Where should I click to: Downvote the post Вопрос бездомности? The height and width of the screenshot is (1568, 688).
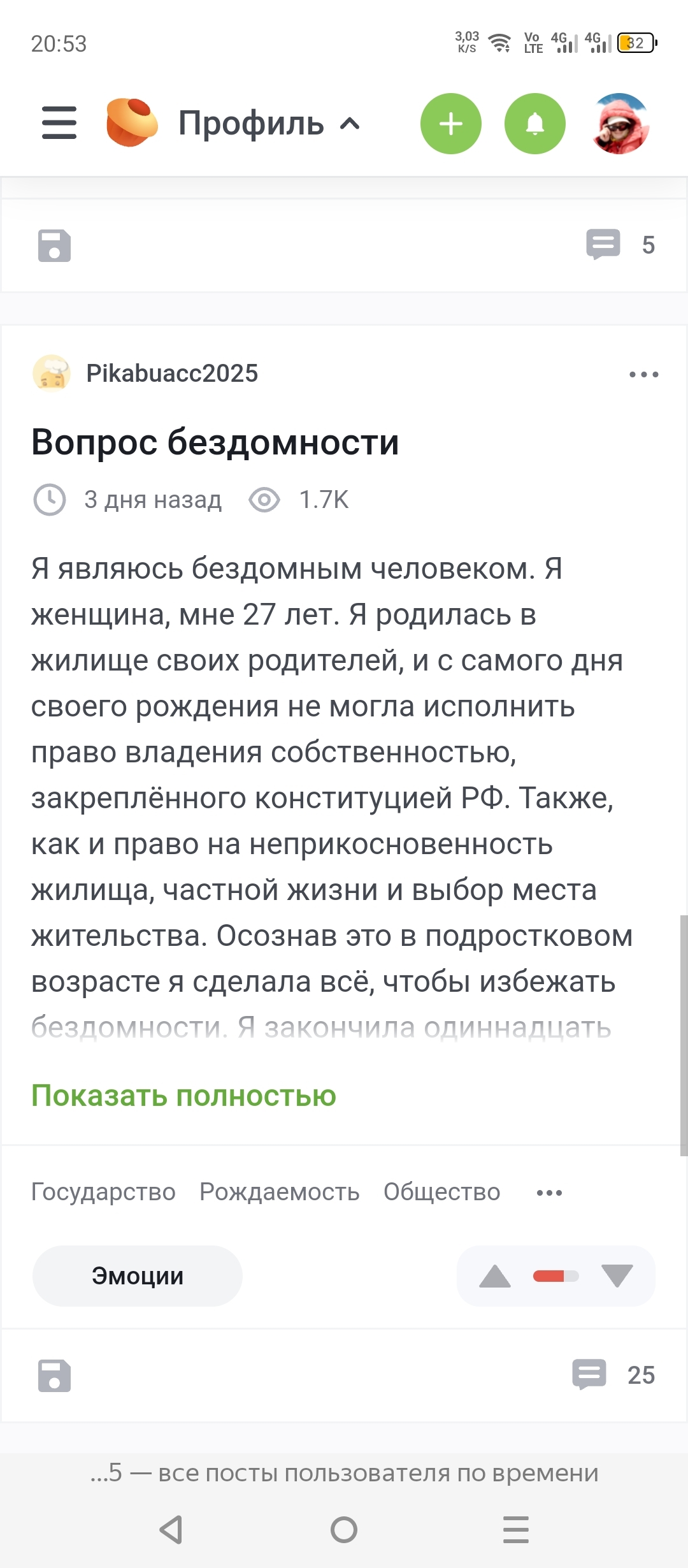point(617,1276)
